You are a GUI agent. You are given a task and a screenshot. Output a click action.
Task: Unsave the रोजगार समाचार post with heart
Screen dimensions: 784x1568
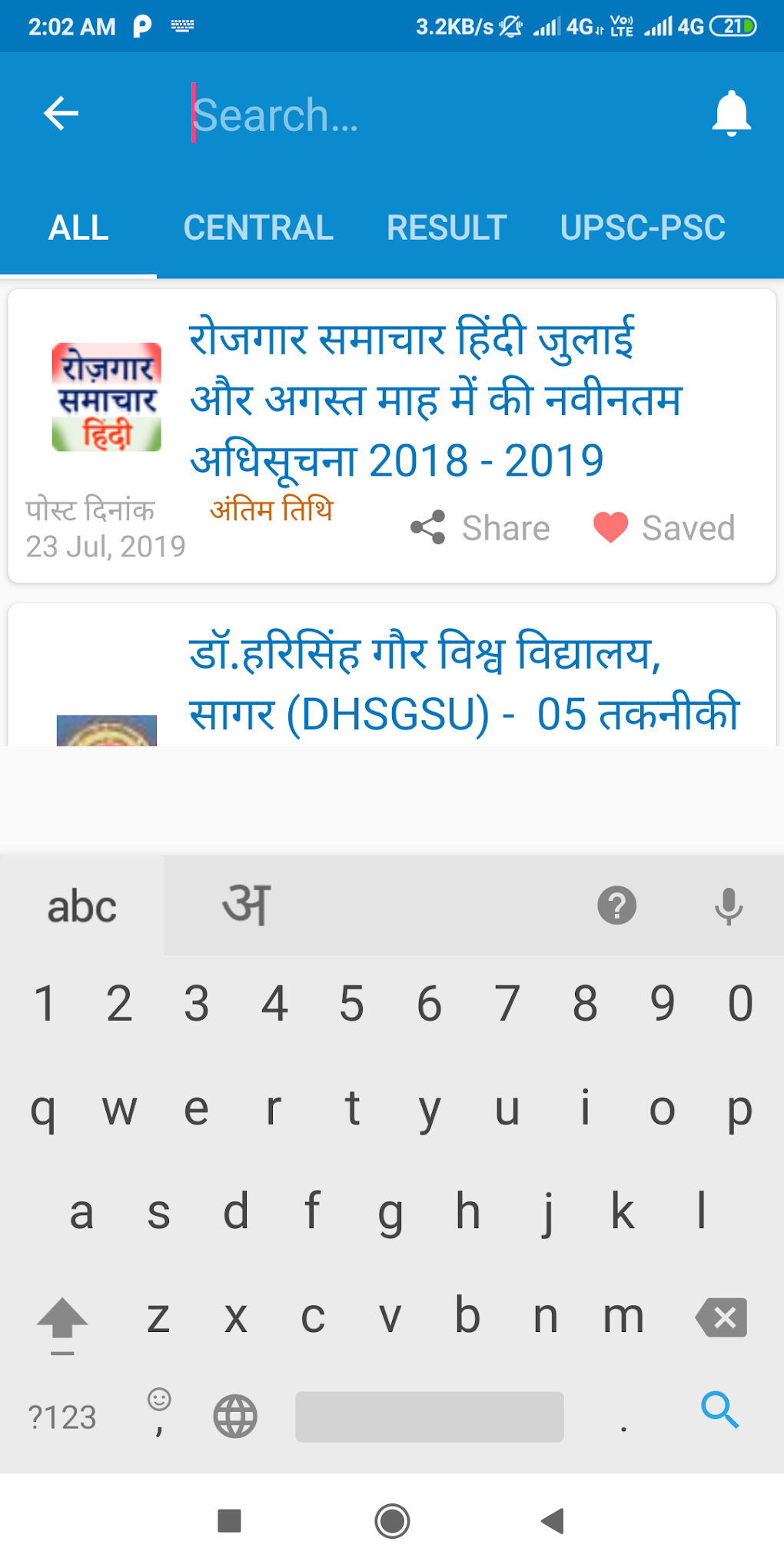tap(664, 528)
